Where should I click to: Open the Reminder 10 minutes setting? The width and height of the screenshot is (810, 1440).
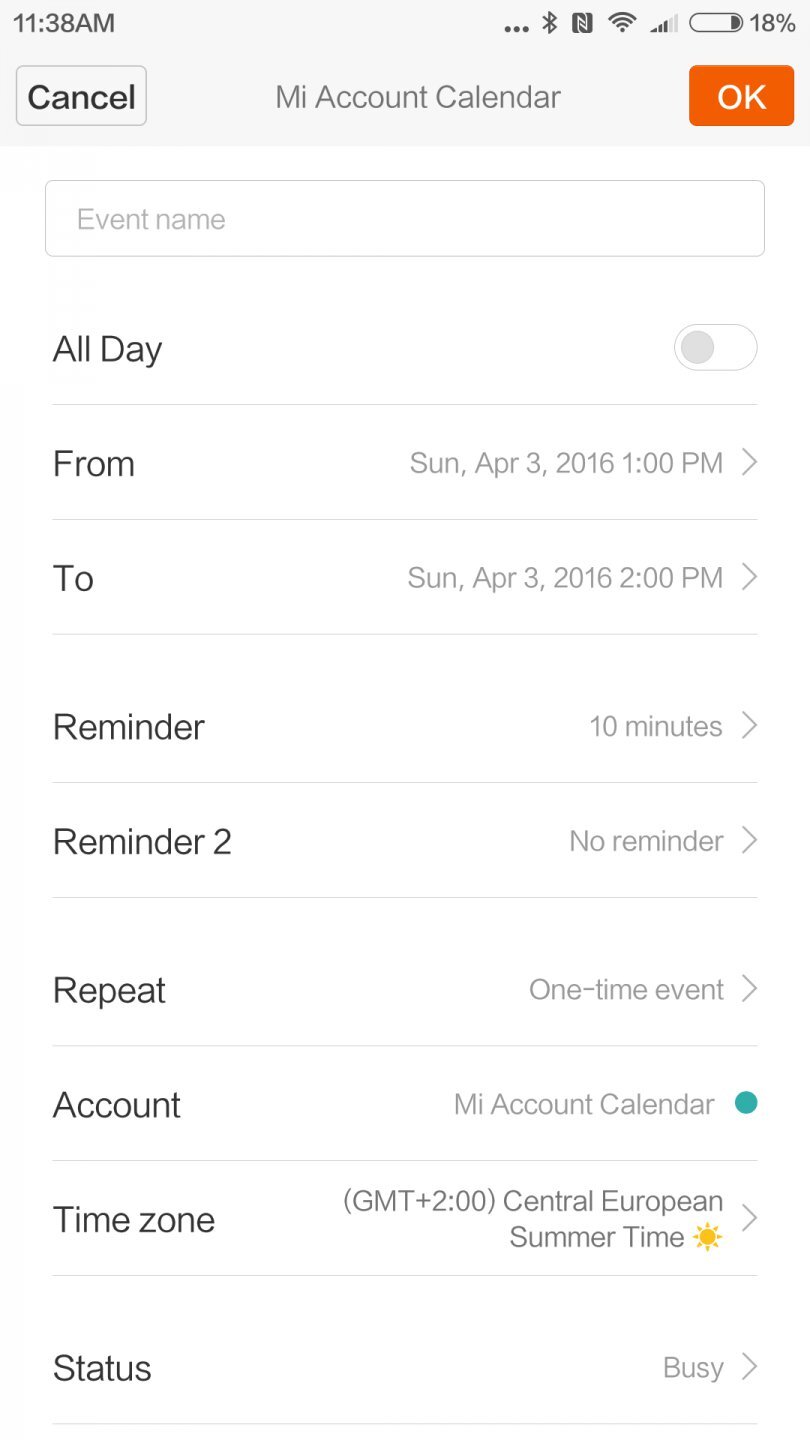(x=404, y=726)
